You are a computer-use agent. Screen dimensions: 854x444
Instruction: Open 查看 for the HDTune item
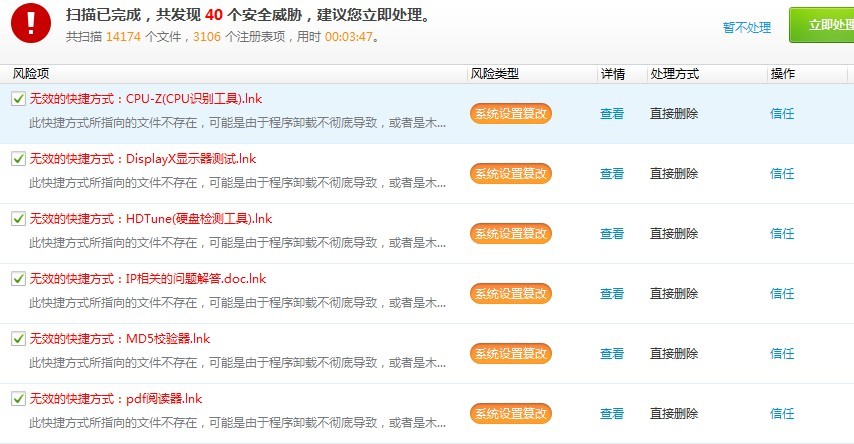tap(612, 234)
